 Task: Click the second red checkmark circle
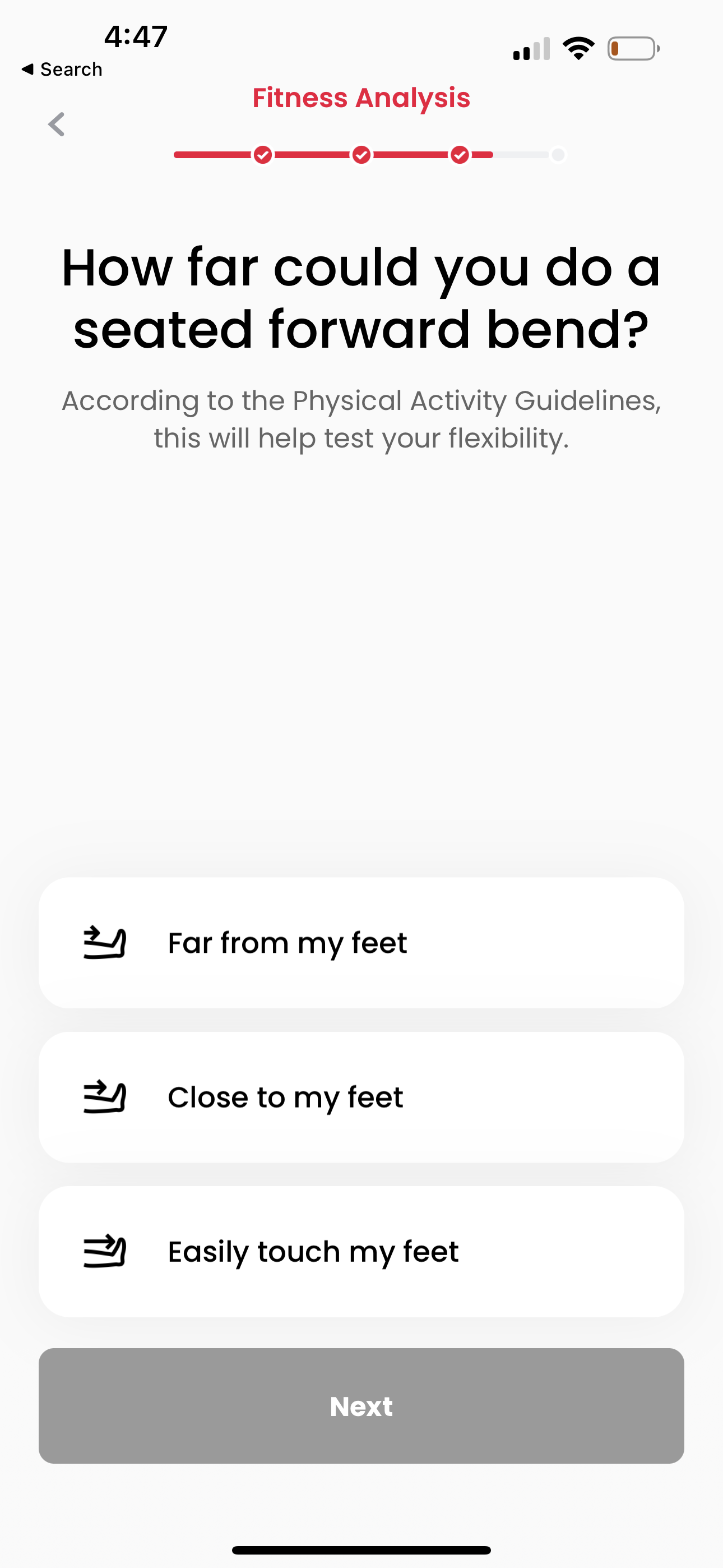point(361,155)
